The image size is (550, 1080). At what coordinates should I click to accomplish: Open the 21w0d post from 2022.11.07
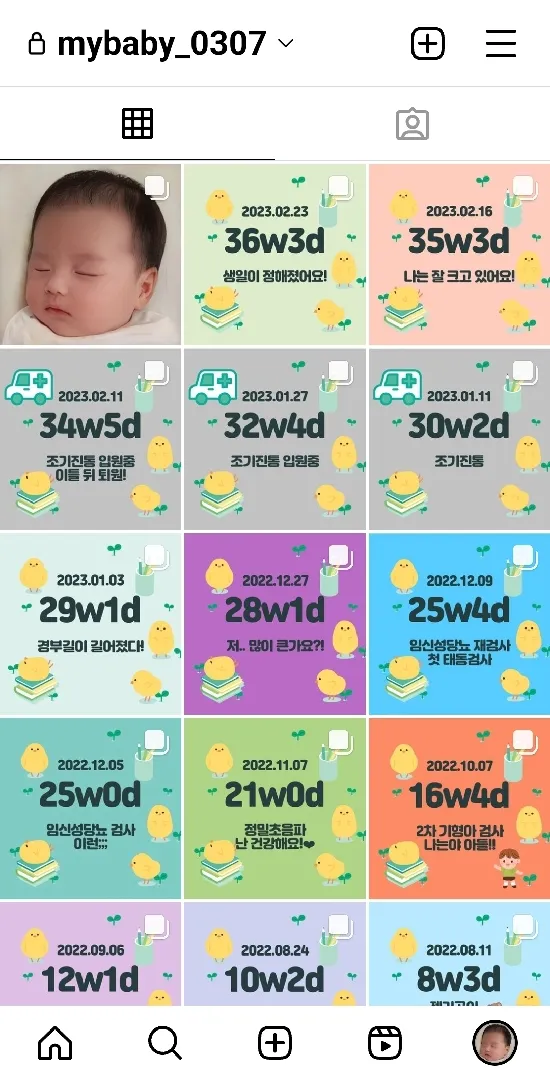275,808
